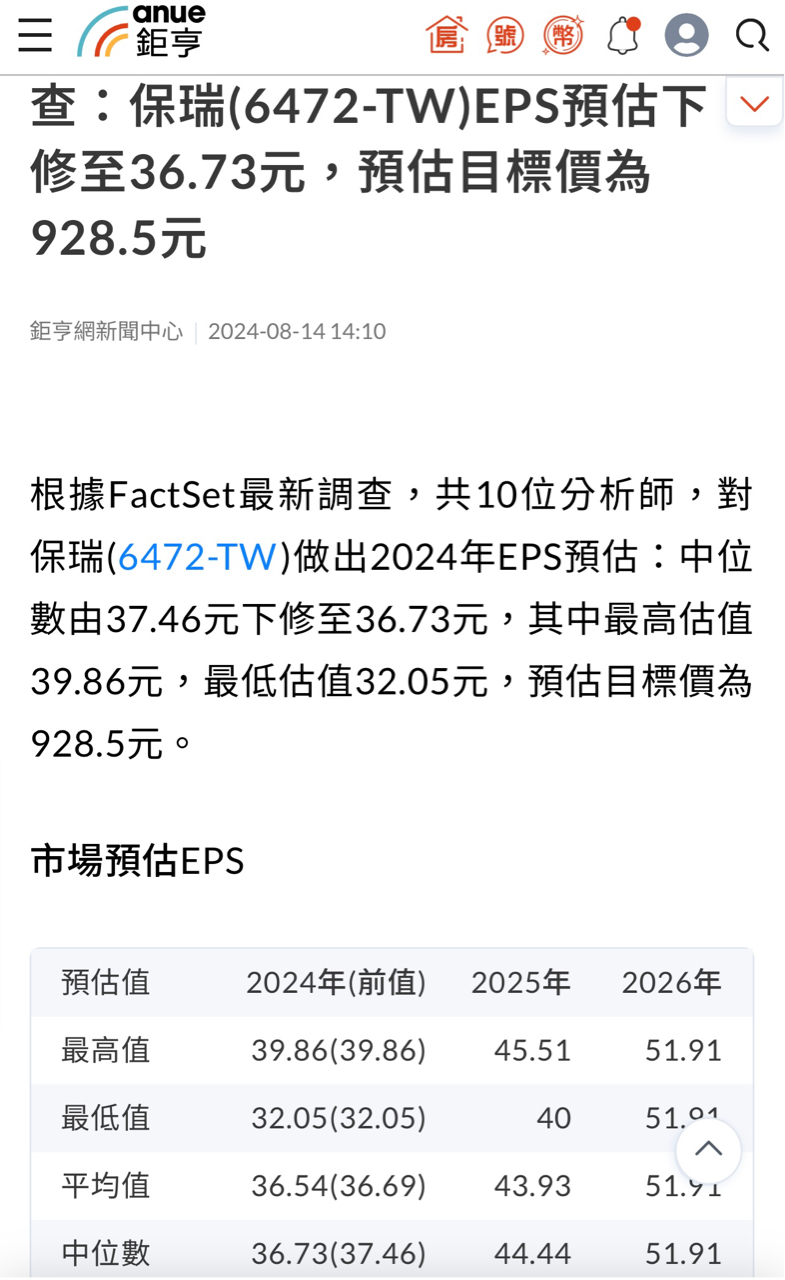Image resolution: width=785 pixels, height=1280 pixels.
Task: Click the 2024-08-14 14:10 timestamp
Action: [296, 331]
